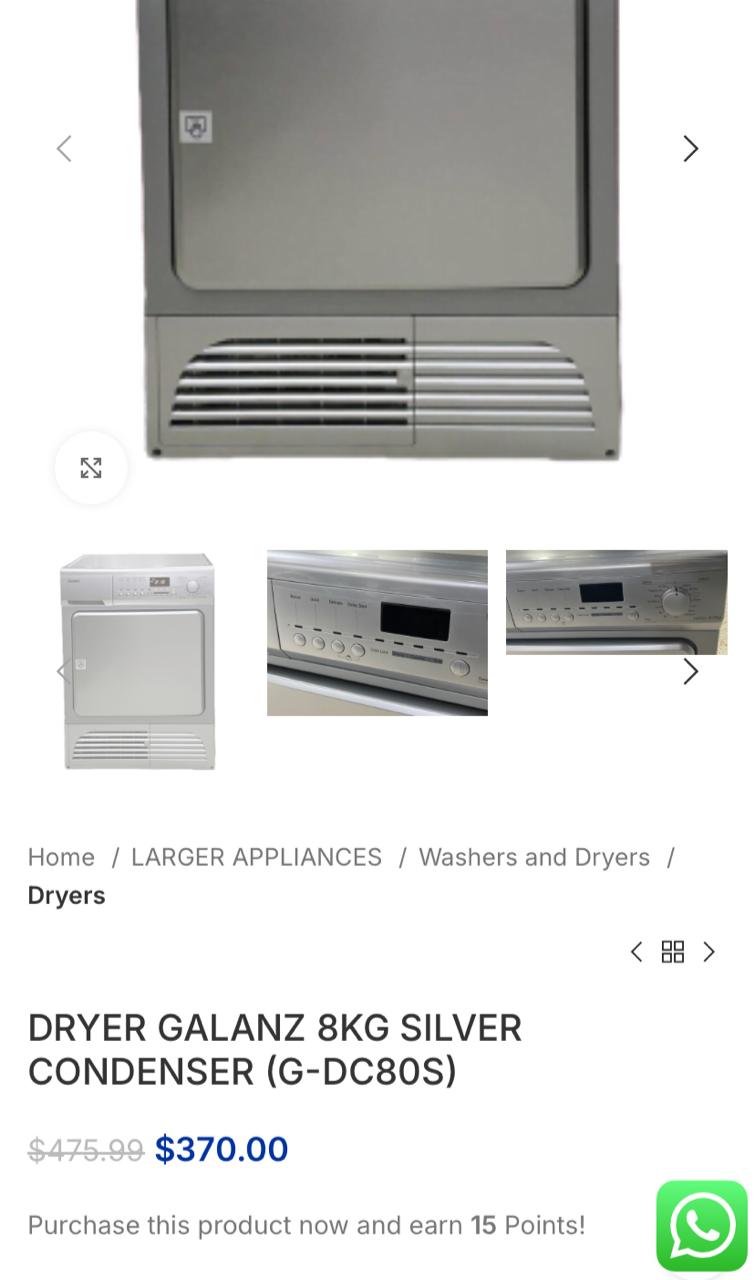Start a WhatsApp chat
The width and height of the screenshot is (755, 1280).
(x=702, y=1225)
